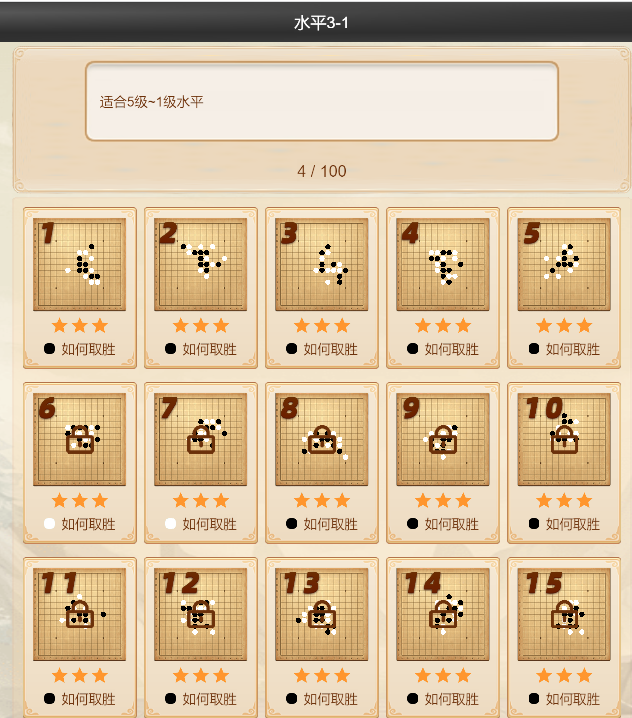
Task: Open puzzle card 14
Action: point(443,614)
